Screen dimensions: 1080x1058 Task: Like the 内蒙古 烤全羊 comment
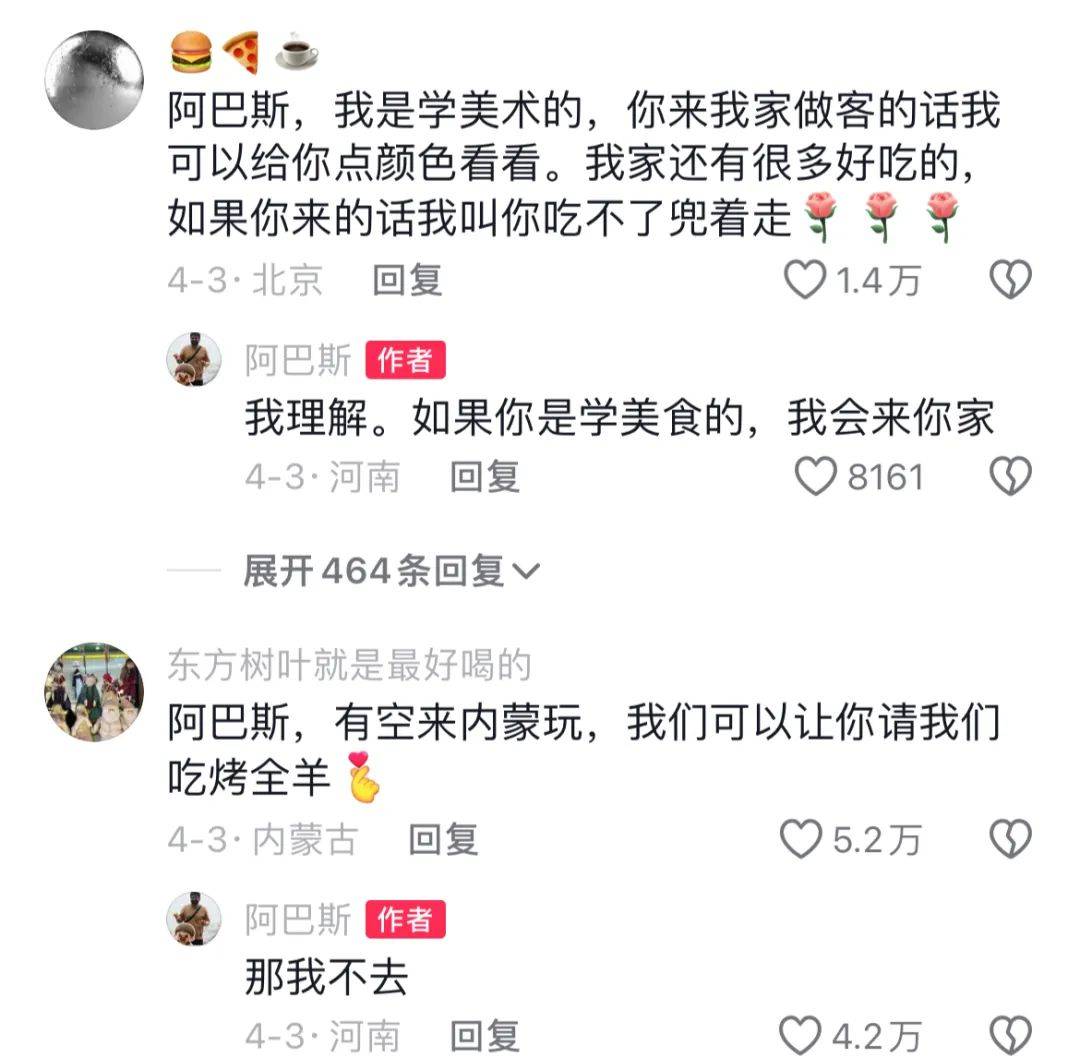[801, 839]
